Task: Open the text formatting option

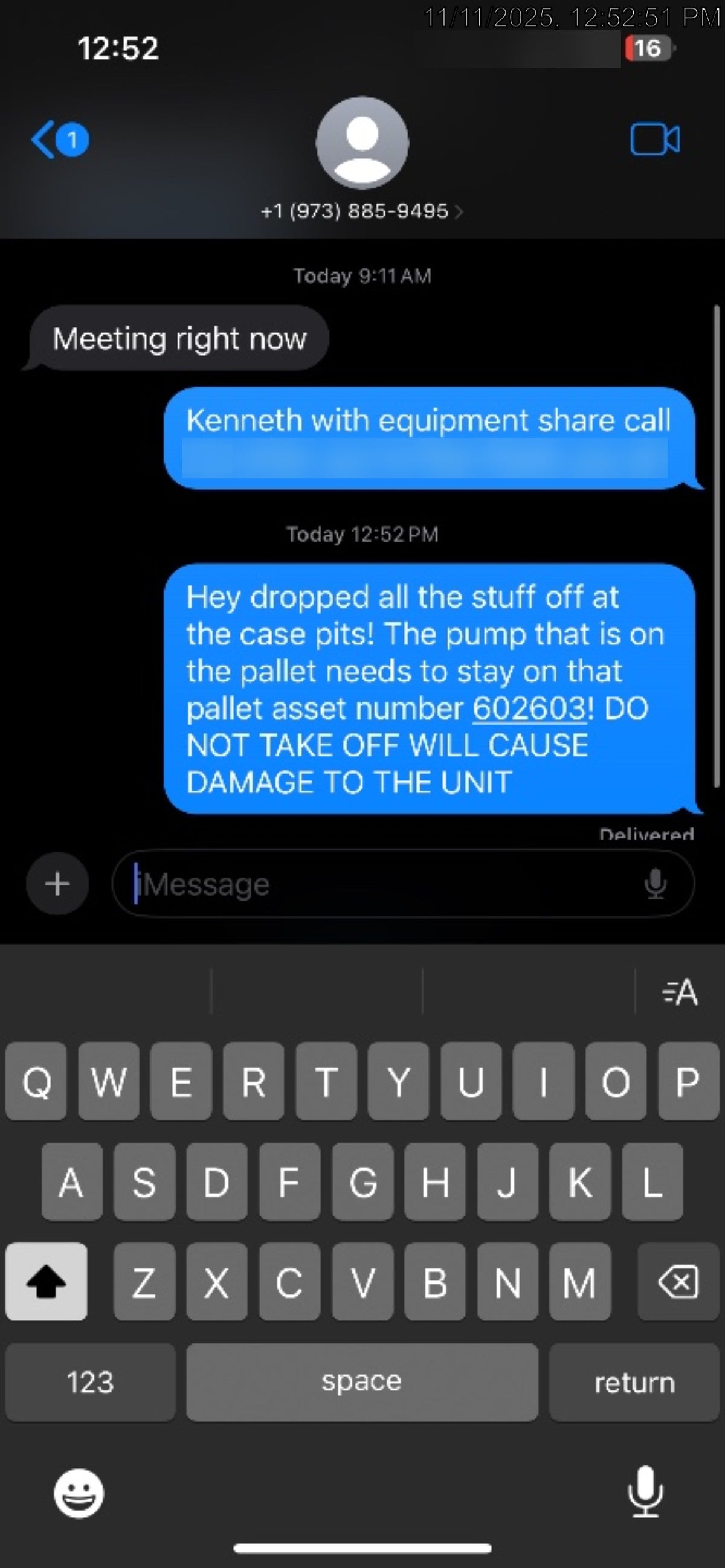Action: pos(679,992)
